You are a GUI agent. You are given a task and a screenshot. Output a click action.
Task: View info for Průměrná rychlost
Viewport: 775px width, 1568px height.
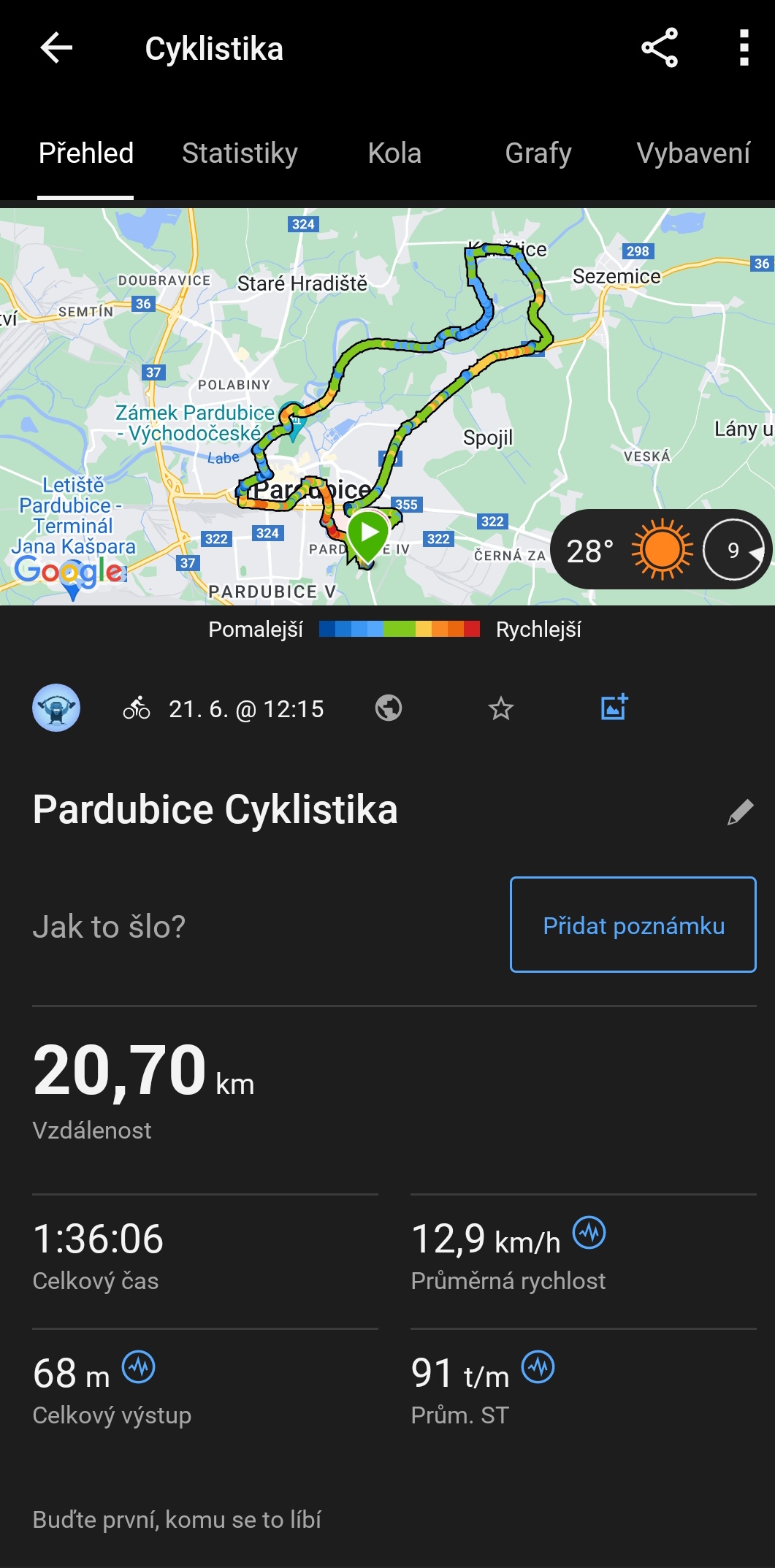(589, 1233)
